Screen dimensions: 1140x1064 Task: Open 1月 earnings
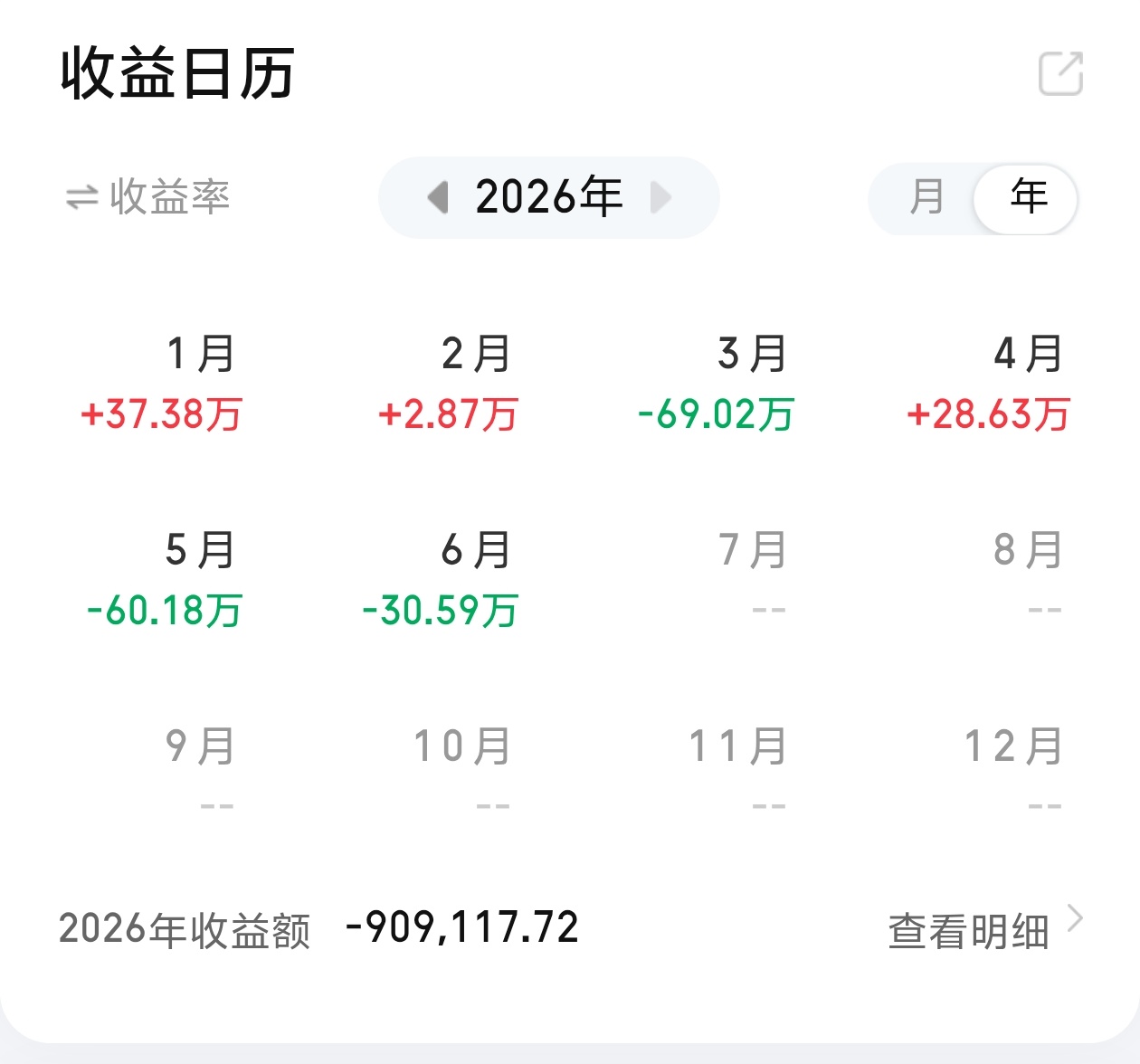click(x=163, y=383)
